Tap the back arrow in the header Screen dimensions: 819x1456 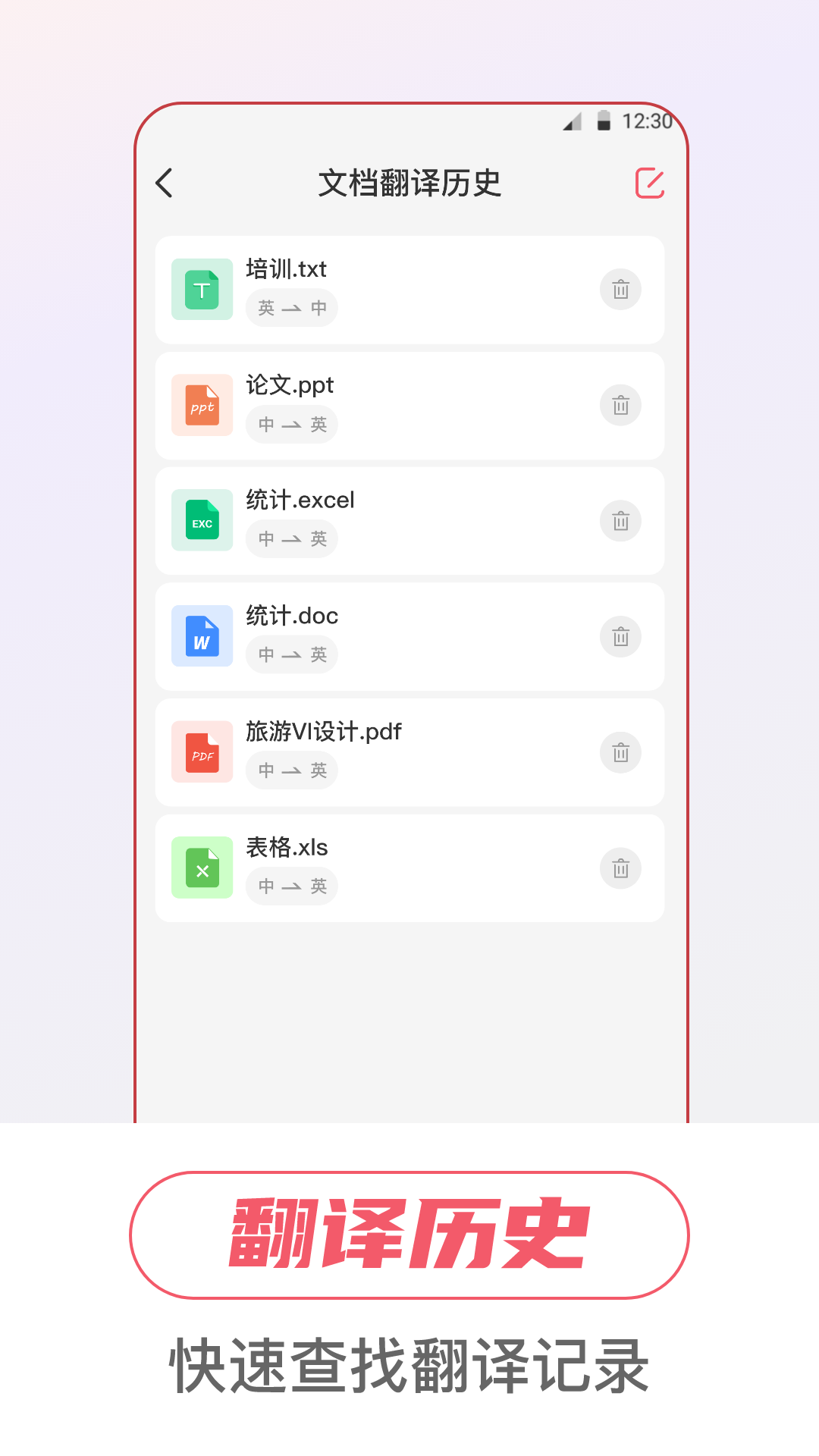pyautogui.click(x=165, y=183)
